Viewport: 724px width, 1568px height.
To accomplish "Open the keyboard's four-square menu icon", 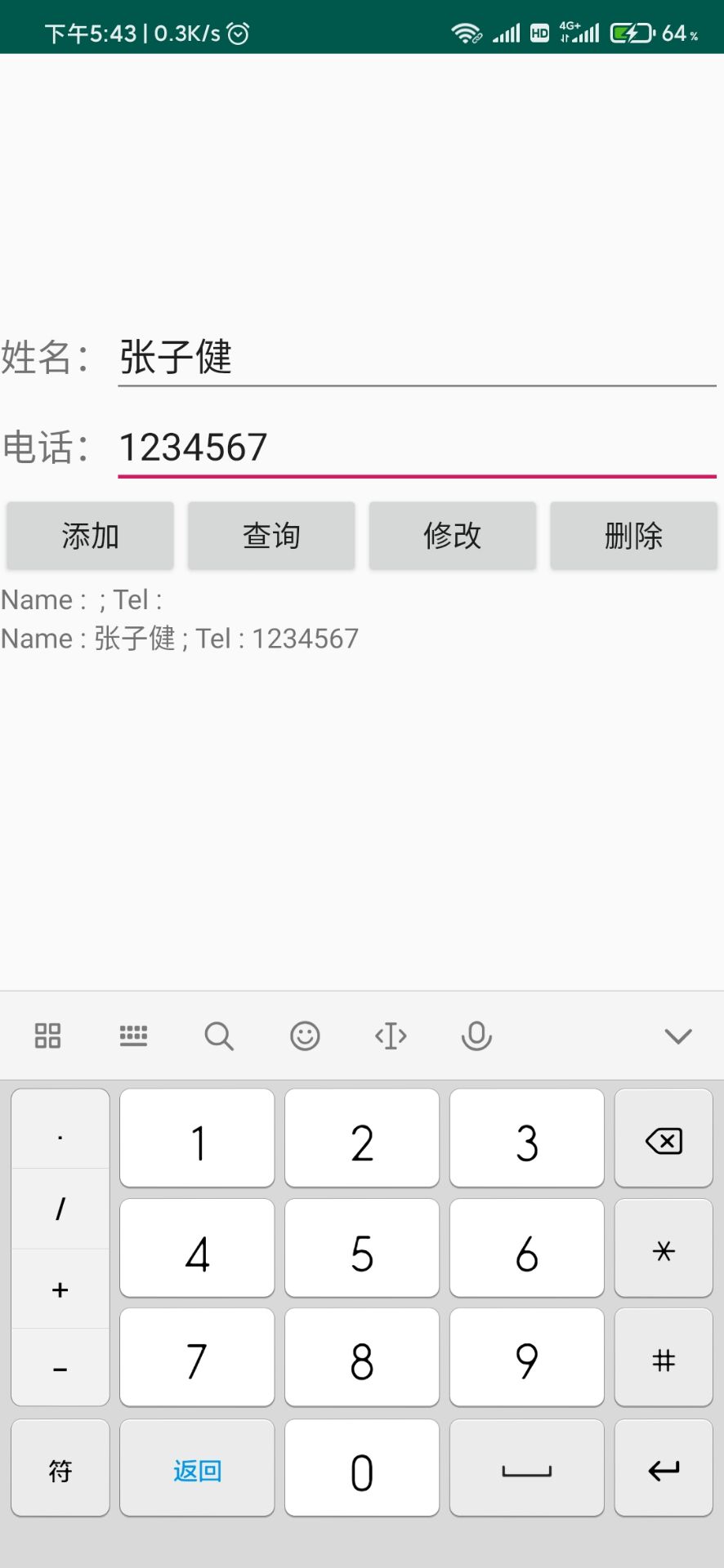I will (x=47, y=1036).
